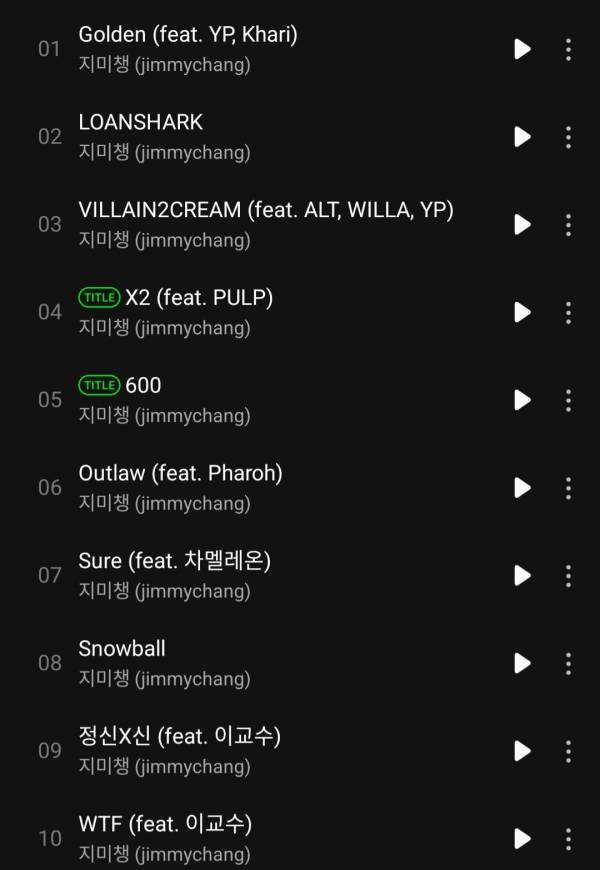Open more options for LOANSHARK
Image resolution: width=600 pixels, height=870 pixels.
pyautogui.click(x=568, y=137)
